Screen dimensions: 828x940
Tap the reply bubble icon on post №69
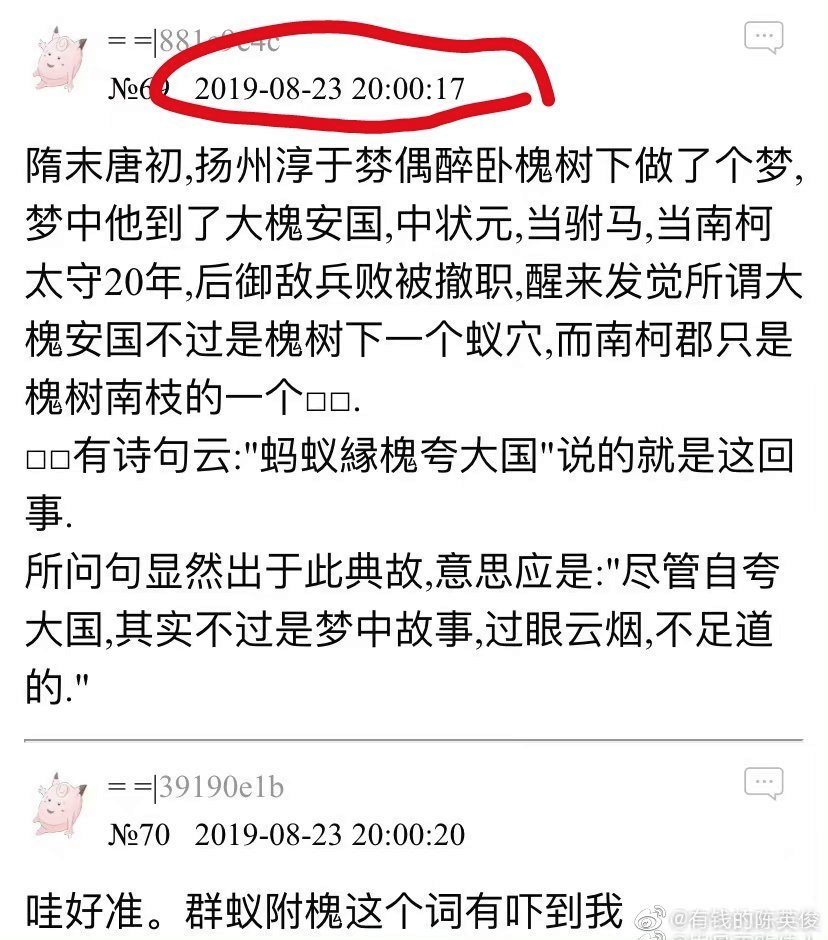point(763,40)
